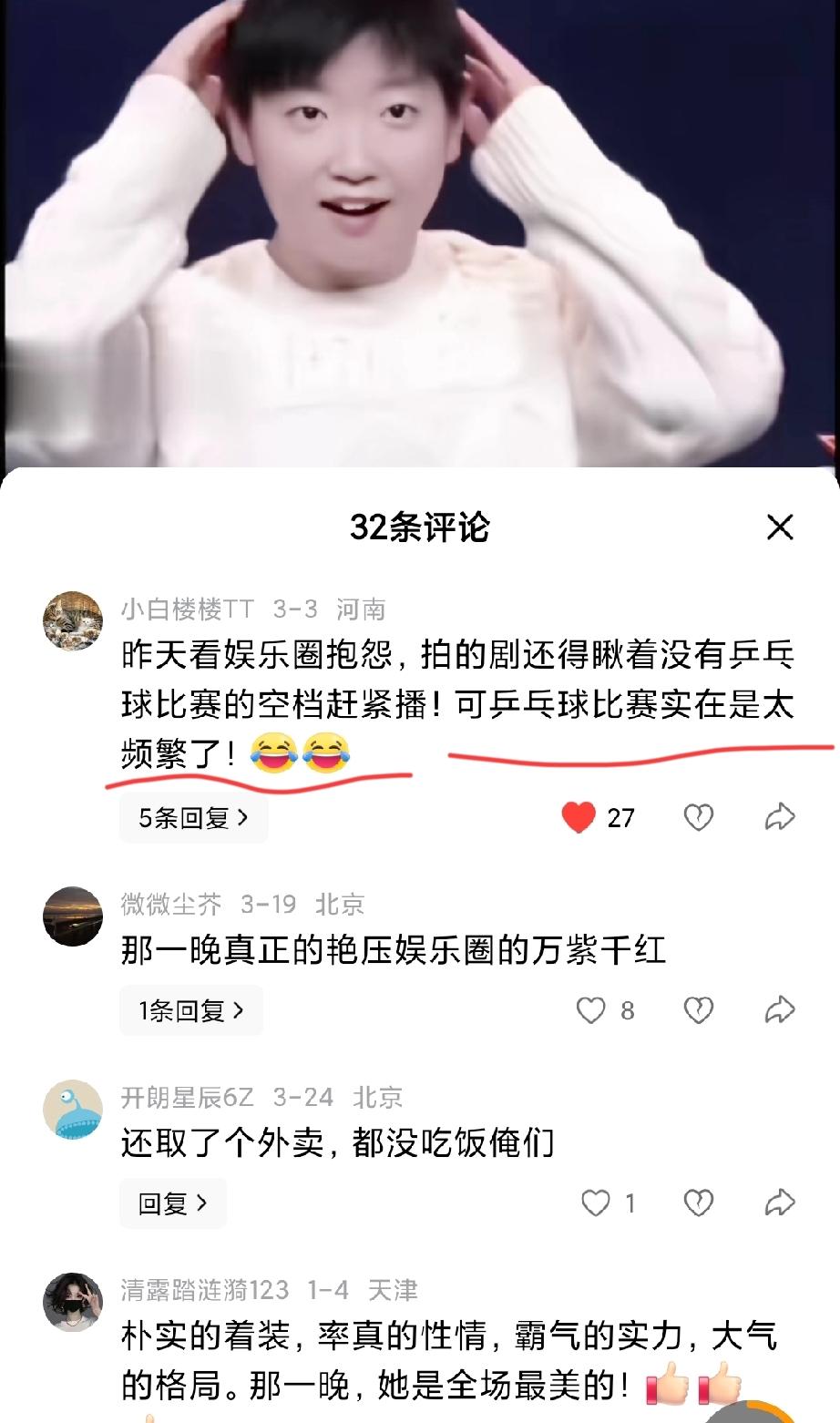Click the dislike icon on 开朗星辰6Z's comment
Screen dimensions: 840x1423
(699, 1203)
